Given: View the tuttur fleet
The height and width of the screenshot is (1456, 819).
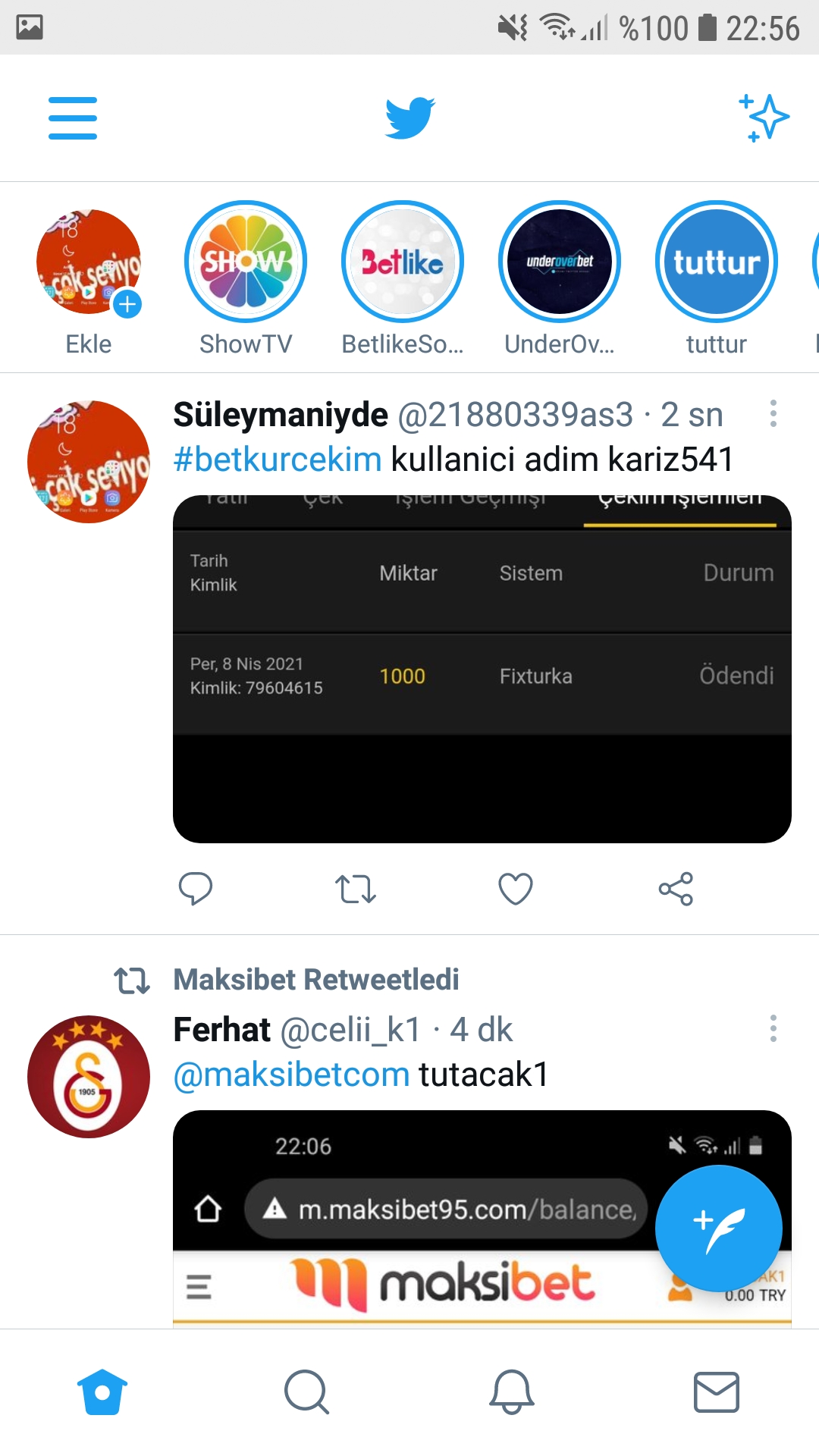Looking at the screenshot, I should pyautogui.click(x=716, y=261).
